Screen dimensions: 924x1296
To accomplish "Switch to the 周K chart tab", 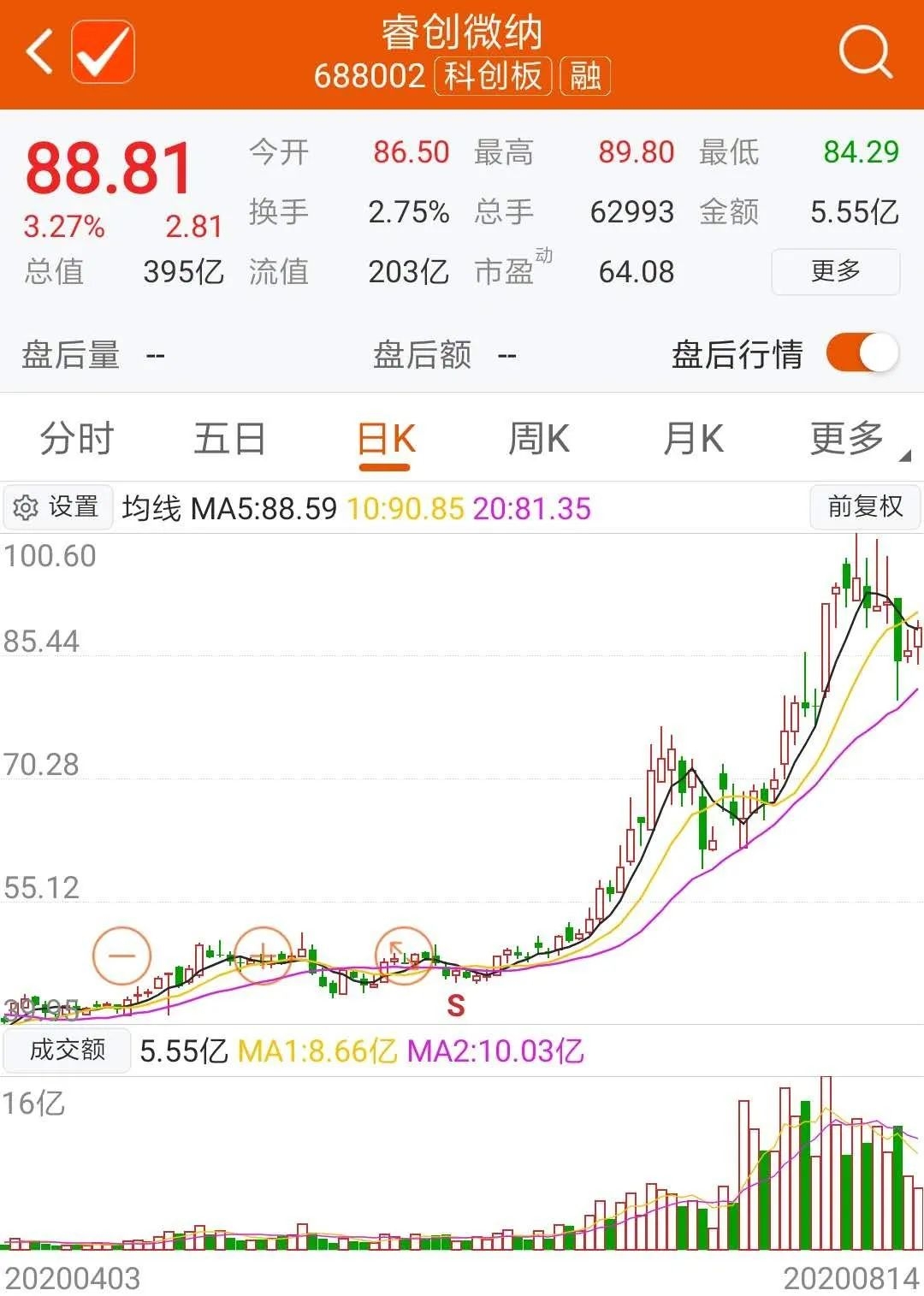I will [x=538, y=440].
